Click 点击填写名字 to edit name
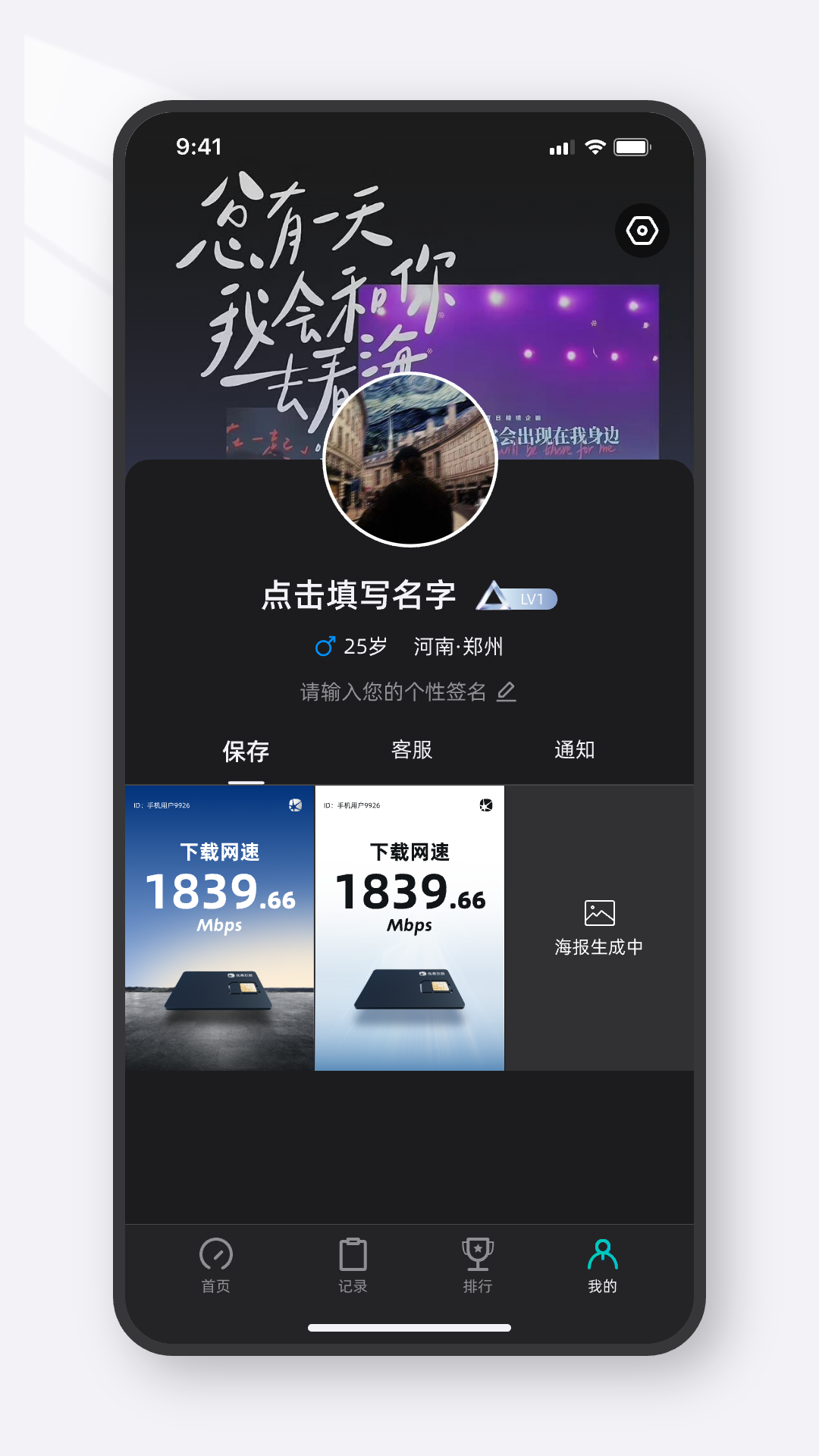 point(360,597)
